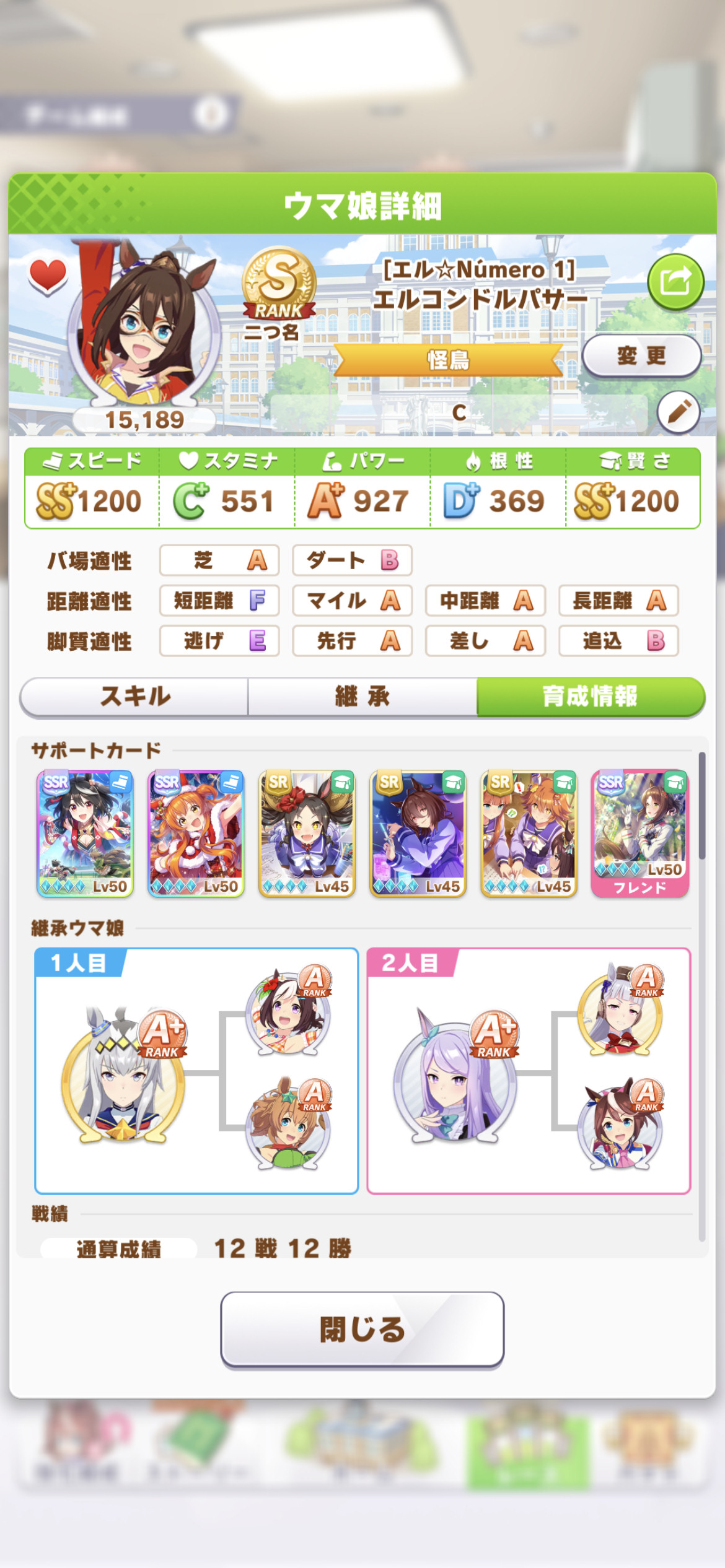The width and height of the screenshot is (725, 1568).
Task: Edit the memo with the pencil icon
Action: (x=679, y=412)
